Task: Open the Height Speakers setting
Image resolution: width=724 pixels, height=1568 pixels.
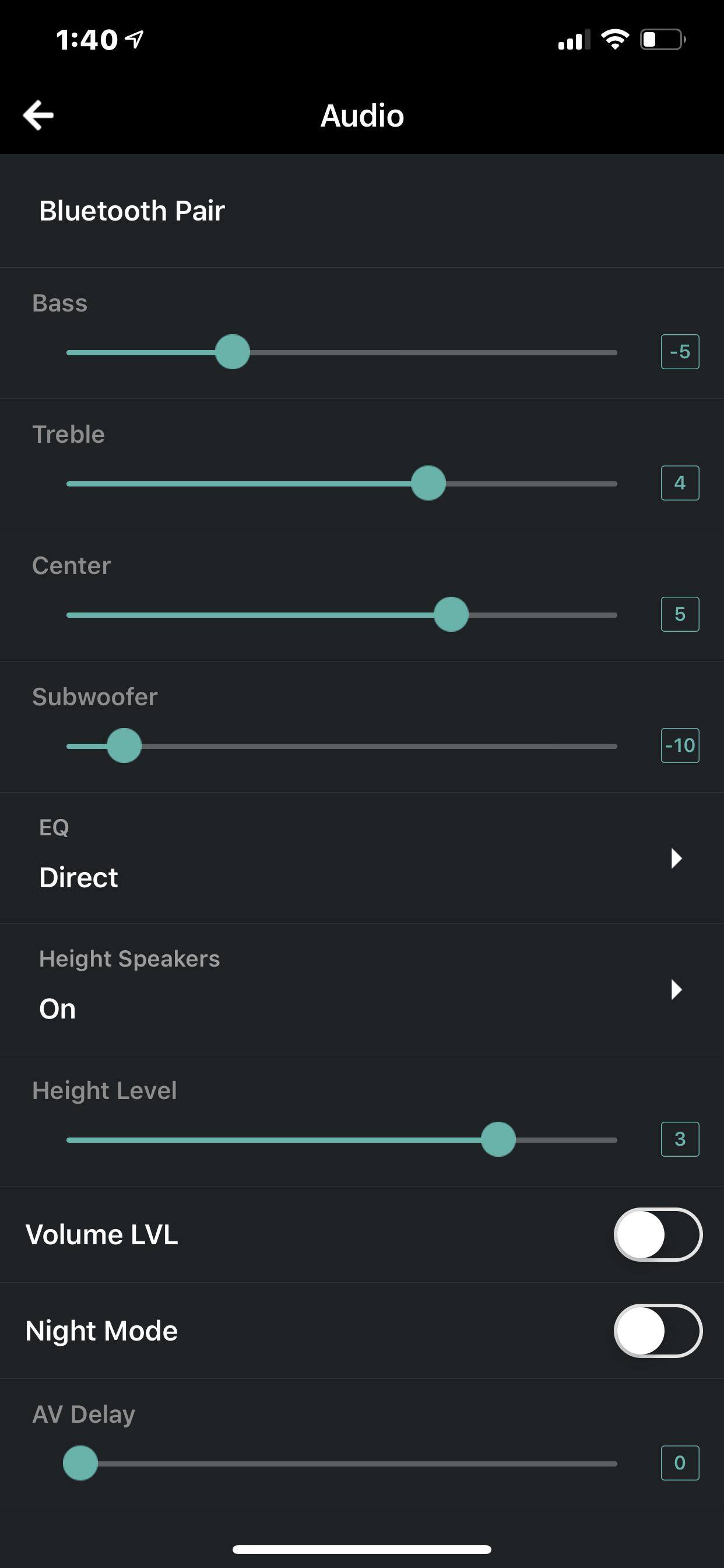Action: click(361, 989)
